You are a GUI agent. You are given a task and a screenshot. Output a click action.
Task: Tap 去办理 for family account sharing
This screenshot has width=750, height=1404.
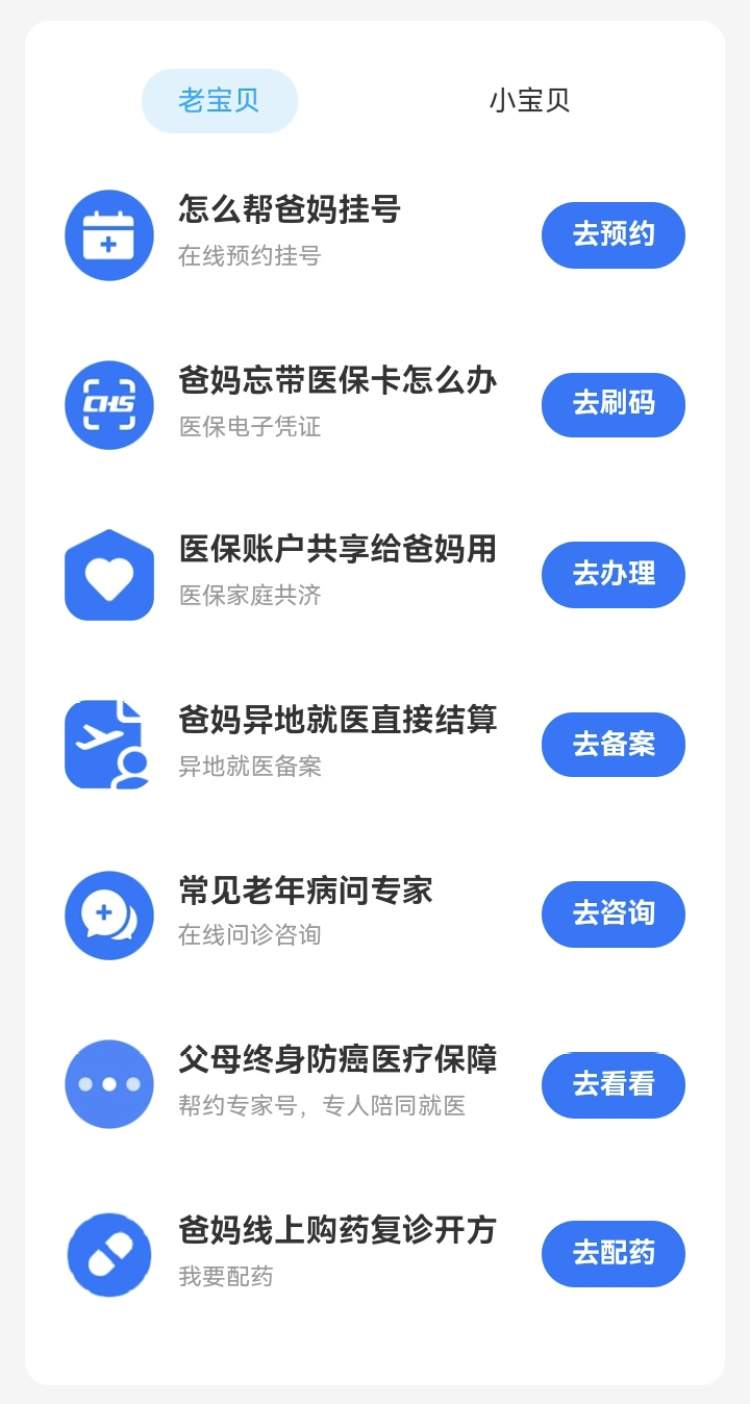click(x=613, y=574)
